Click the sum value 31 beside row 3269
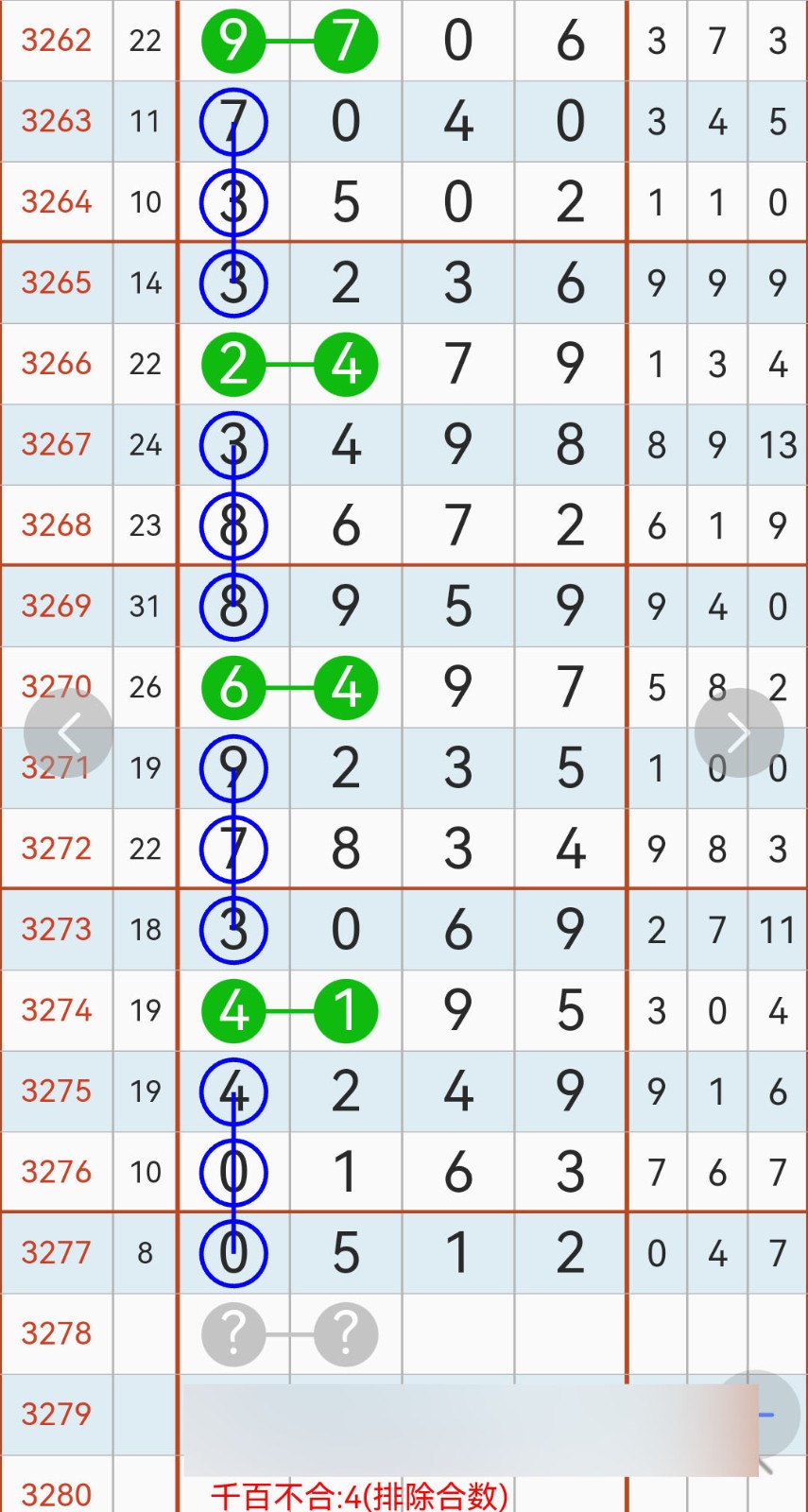808x1512 pixels. pos(146,606)
